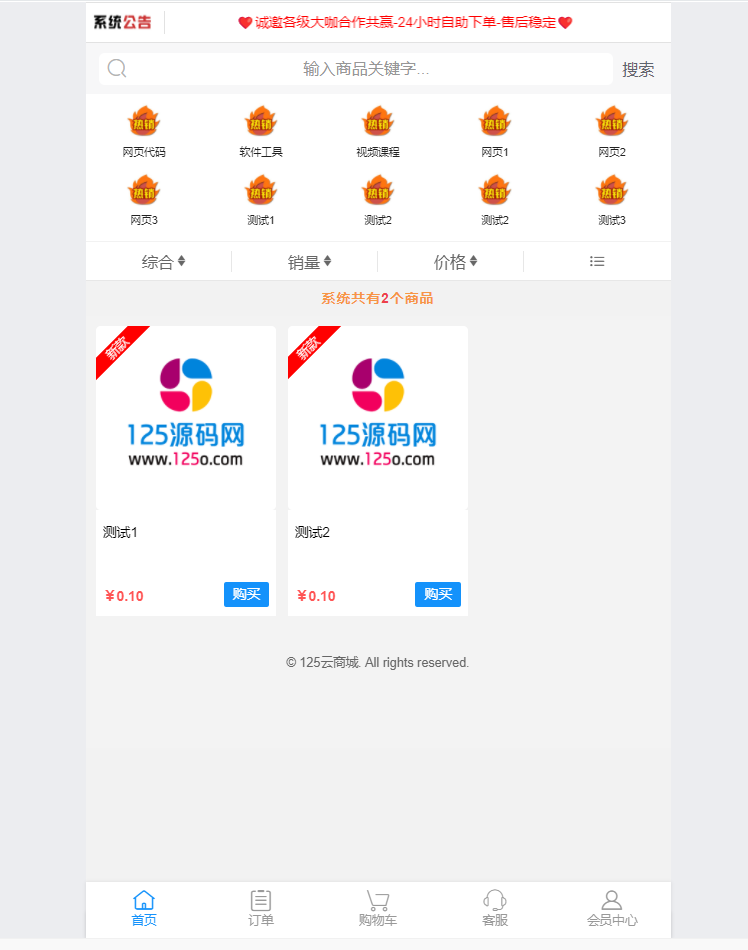The height and width of the screenshot is (950, 748).
Task: Tap 购买 on the 测试2 product
Action: point(438,594)
